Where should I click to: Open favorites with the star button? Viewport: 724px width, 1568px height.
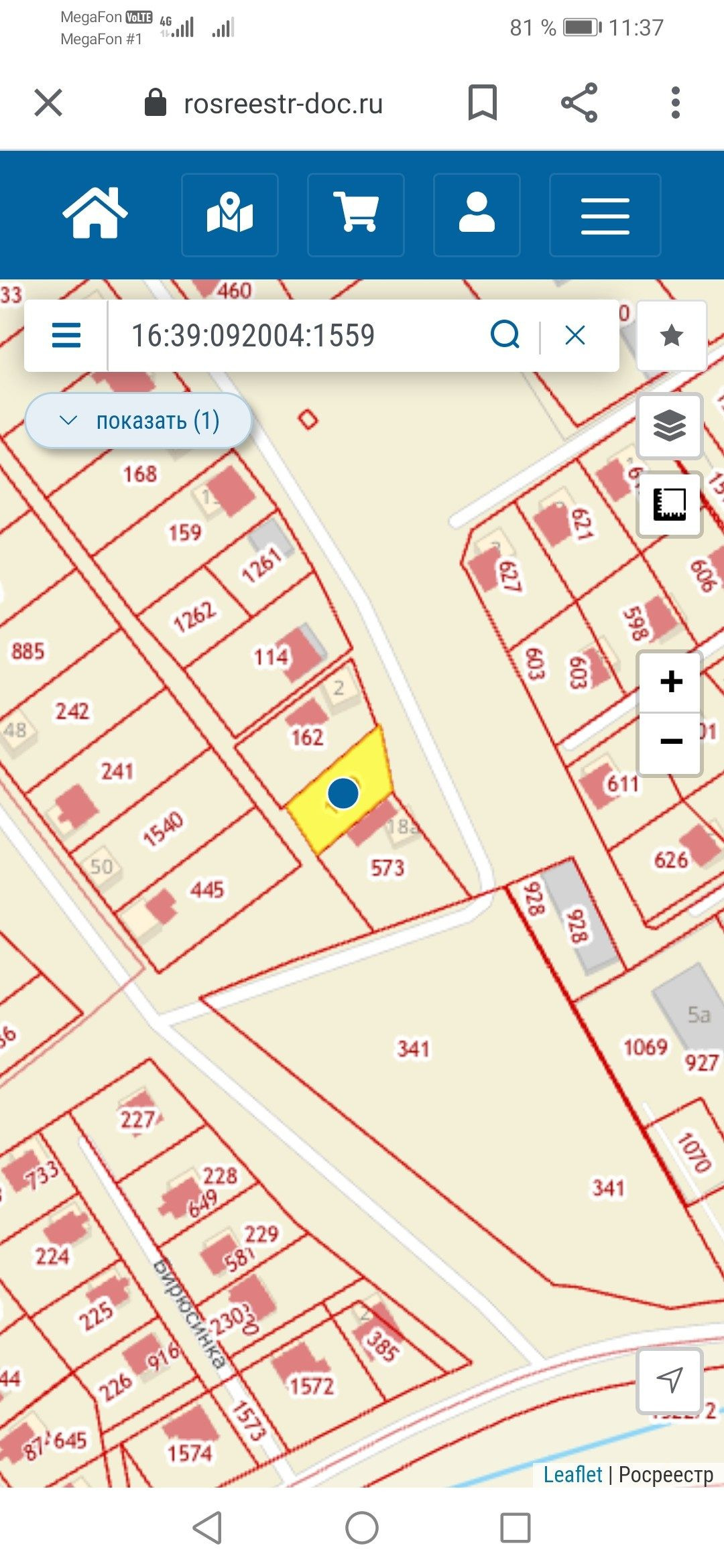pos(672,335)
